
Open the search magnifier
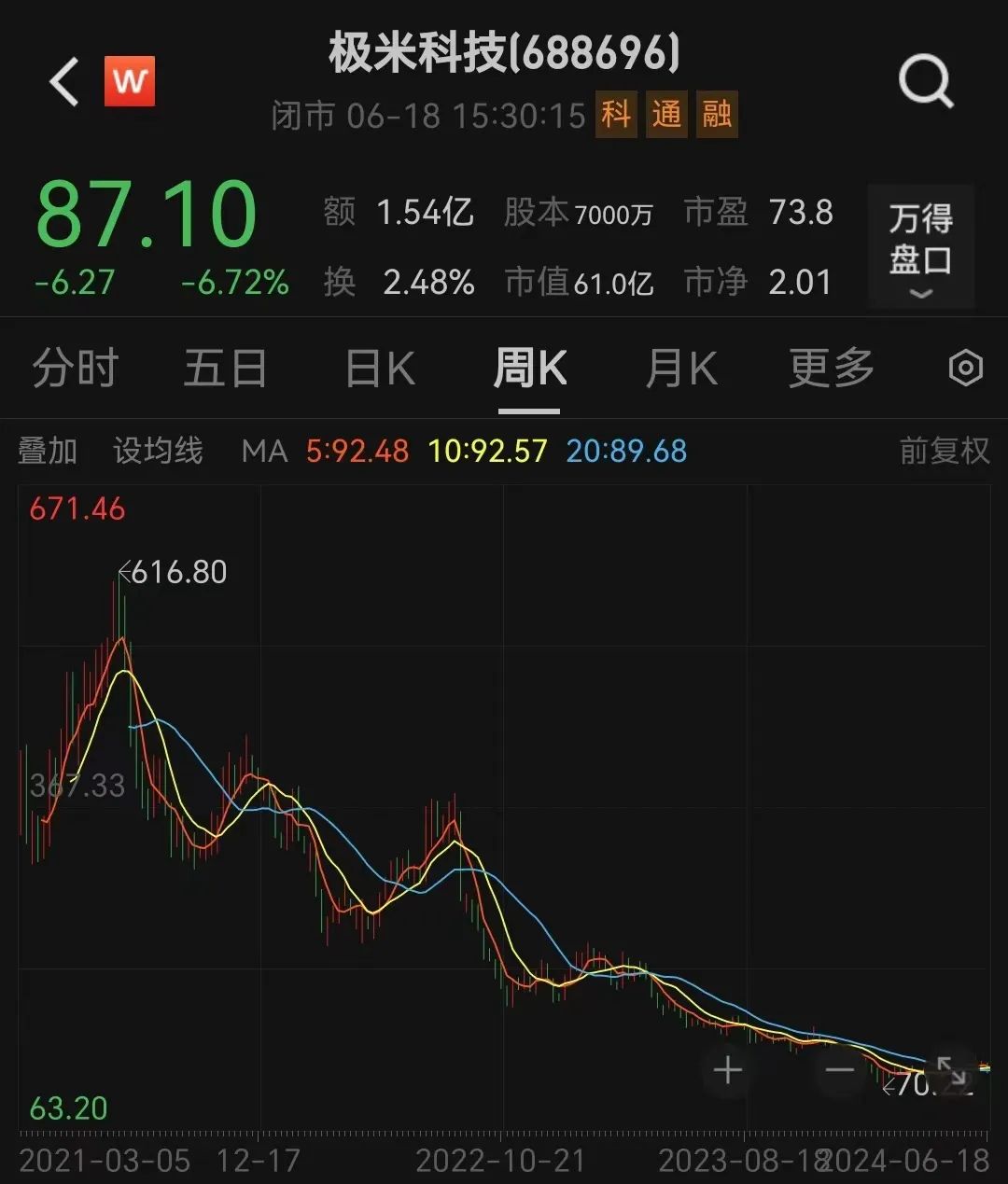[x=925, y=83]
